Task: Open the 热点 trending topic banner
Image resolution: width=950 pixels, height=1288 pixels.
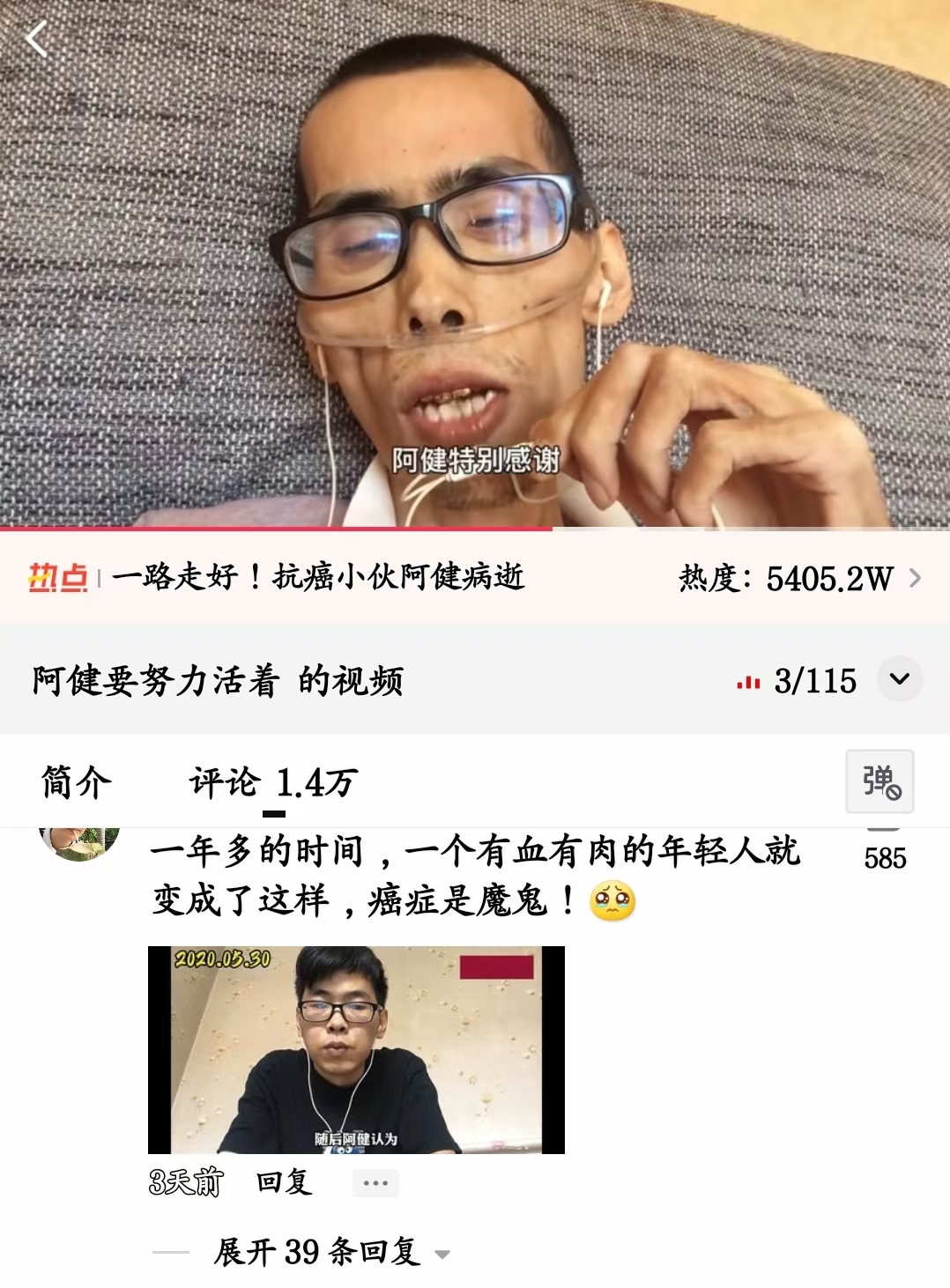Action: click(x=474, y=578)
